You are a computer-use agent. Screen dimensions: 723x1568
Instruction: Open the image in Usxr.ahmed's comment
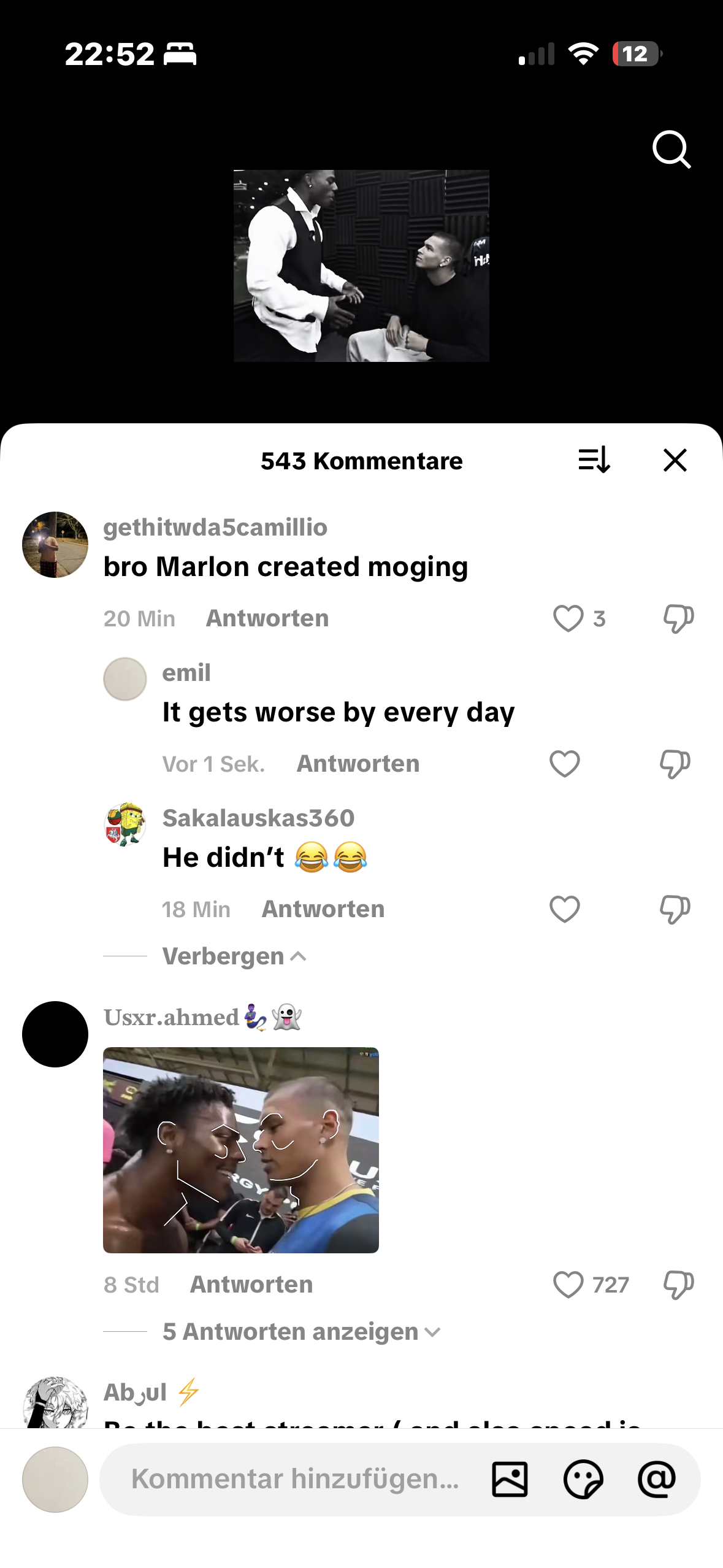[240, 1150]
